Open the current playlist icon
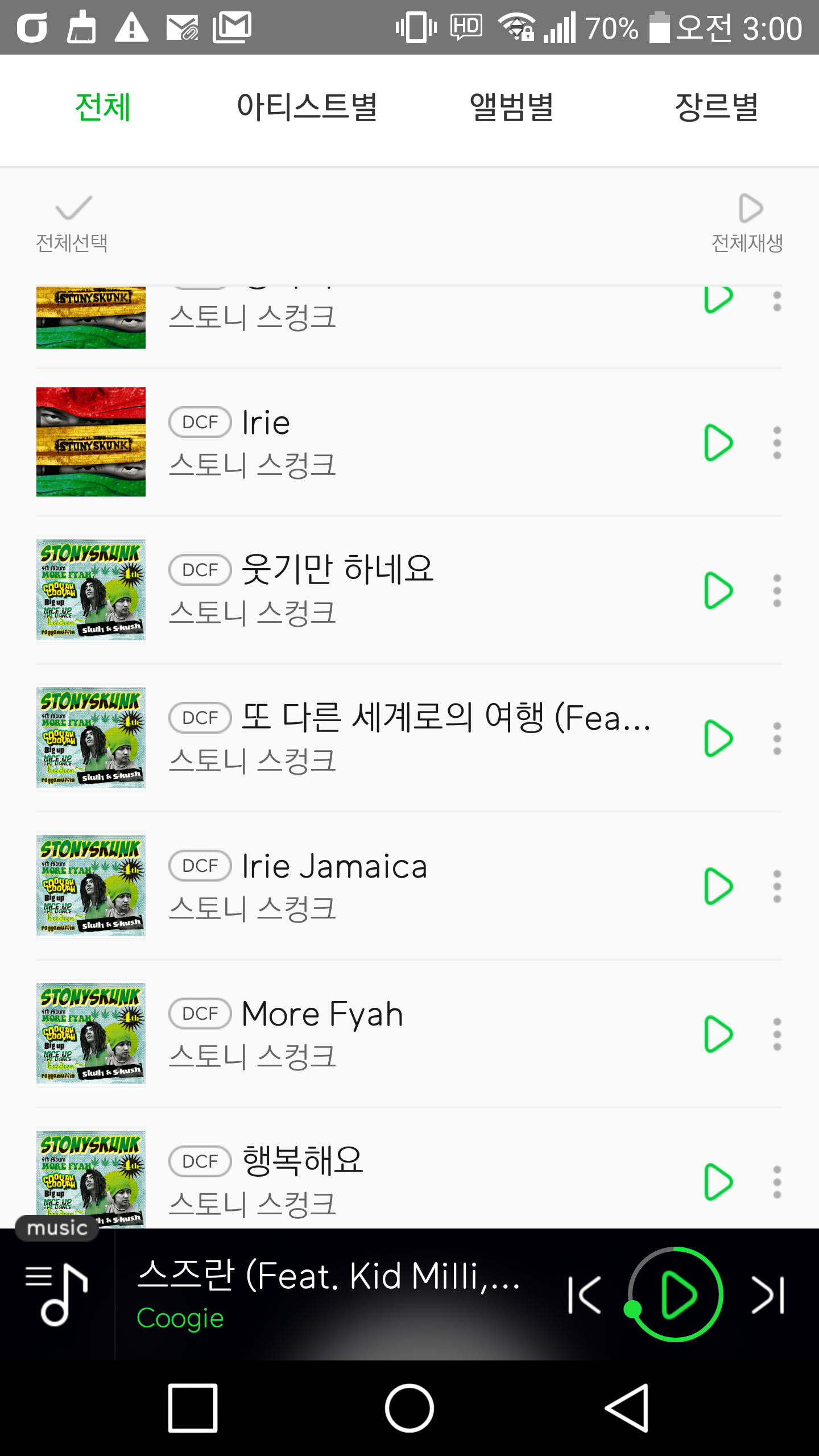 [x=57, y=1294]
